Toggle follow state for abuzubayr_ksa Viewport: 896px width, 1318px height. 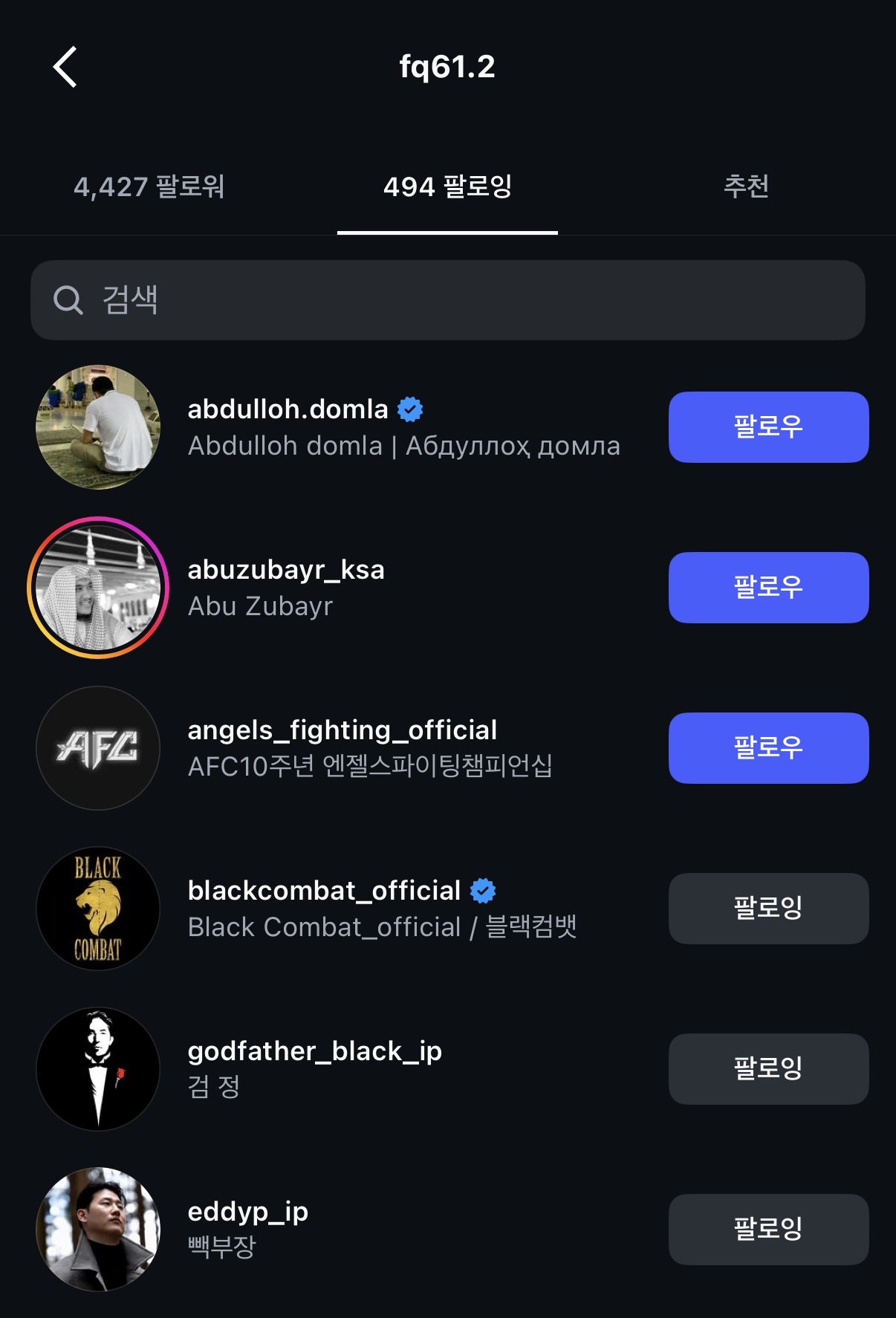(768, 587)
